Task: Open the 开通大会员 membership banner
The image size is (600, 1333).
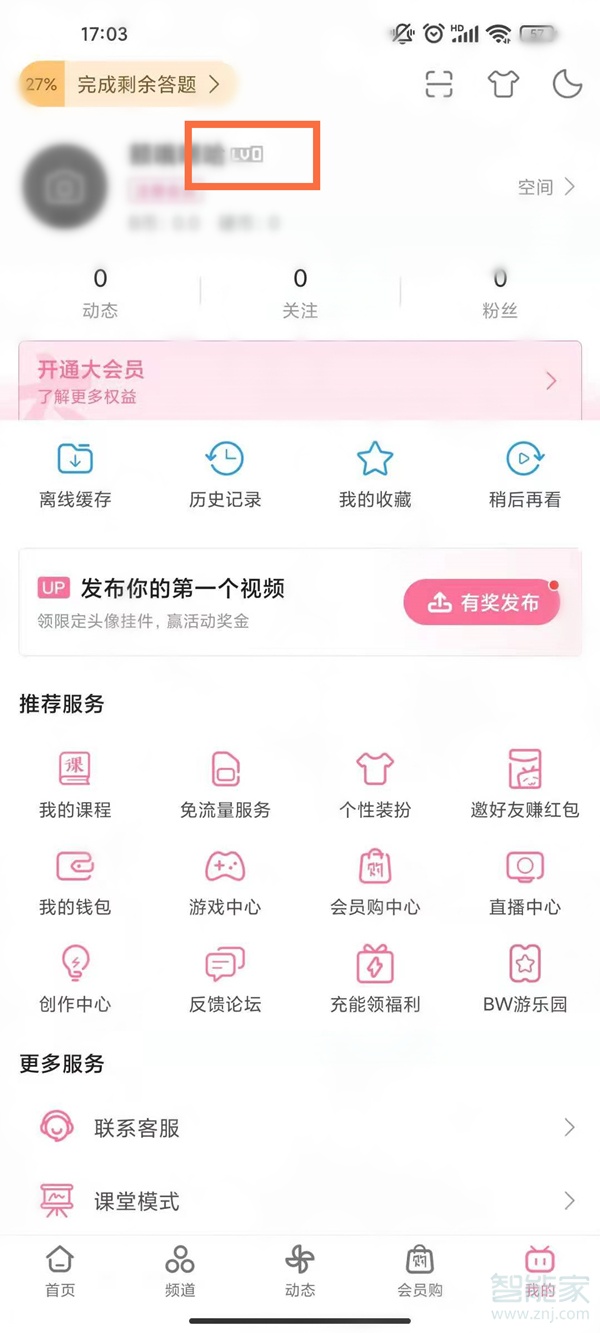Action: click(x=300, y=381)
